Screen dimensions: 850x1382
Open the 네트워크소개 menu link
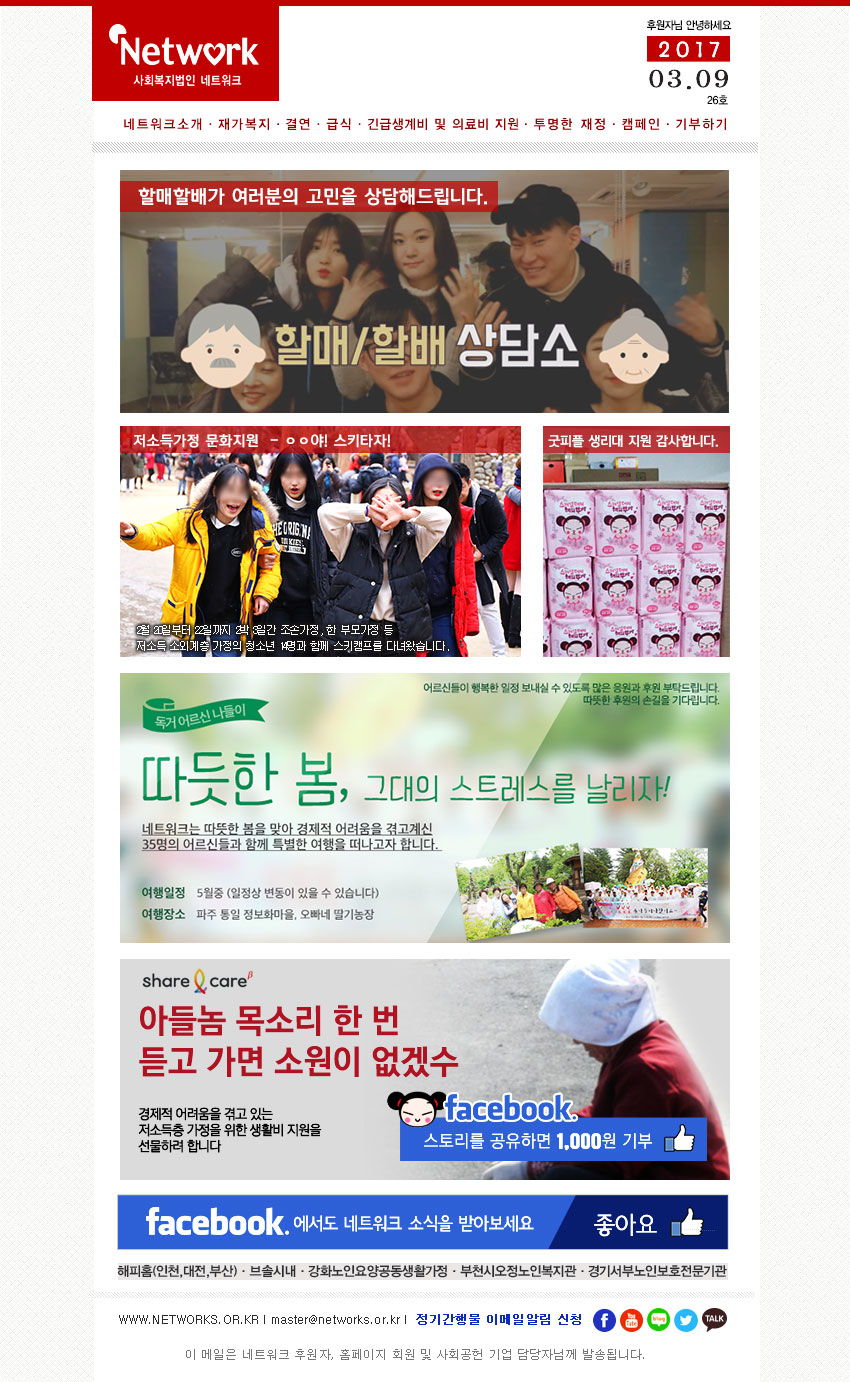(162, 125)
